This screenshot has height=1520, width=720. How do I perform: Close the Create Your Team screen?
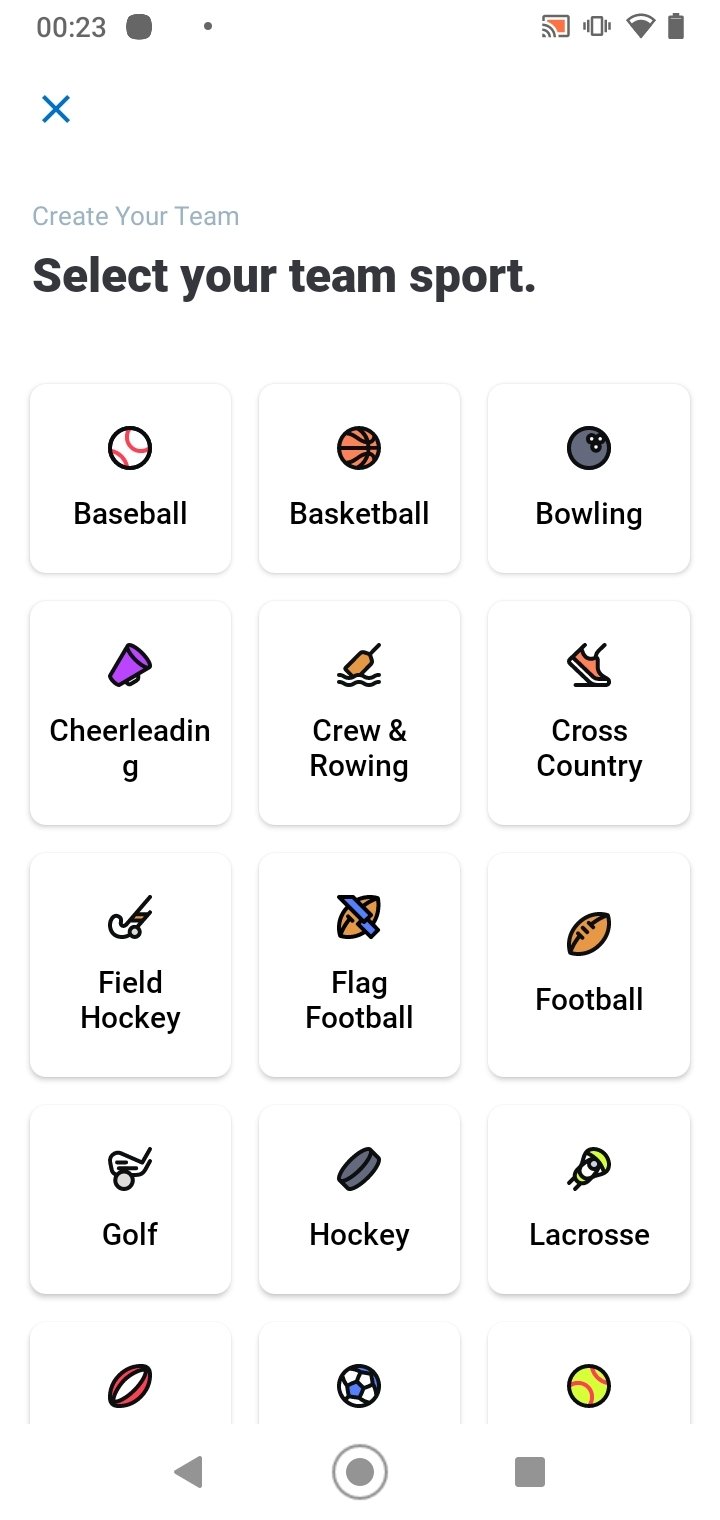[x=56, y=109]
